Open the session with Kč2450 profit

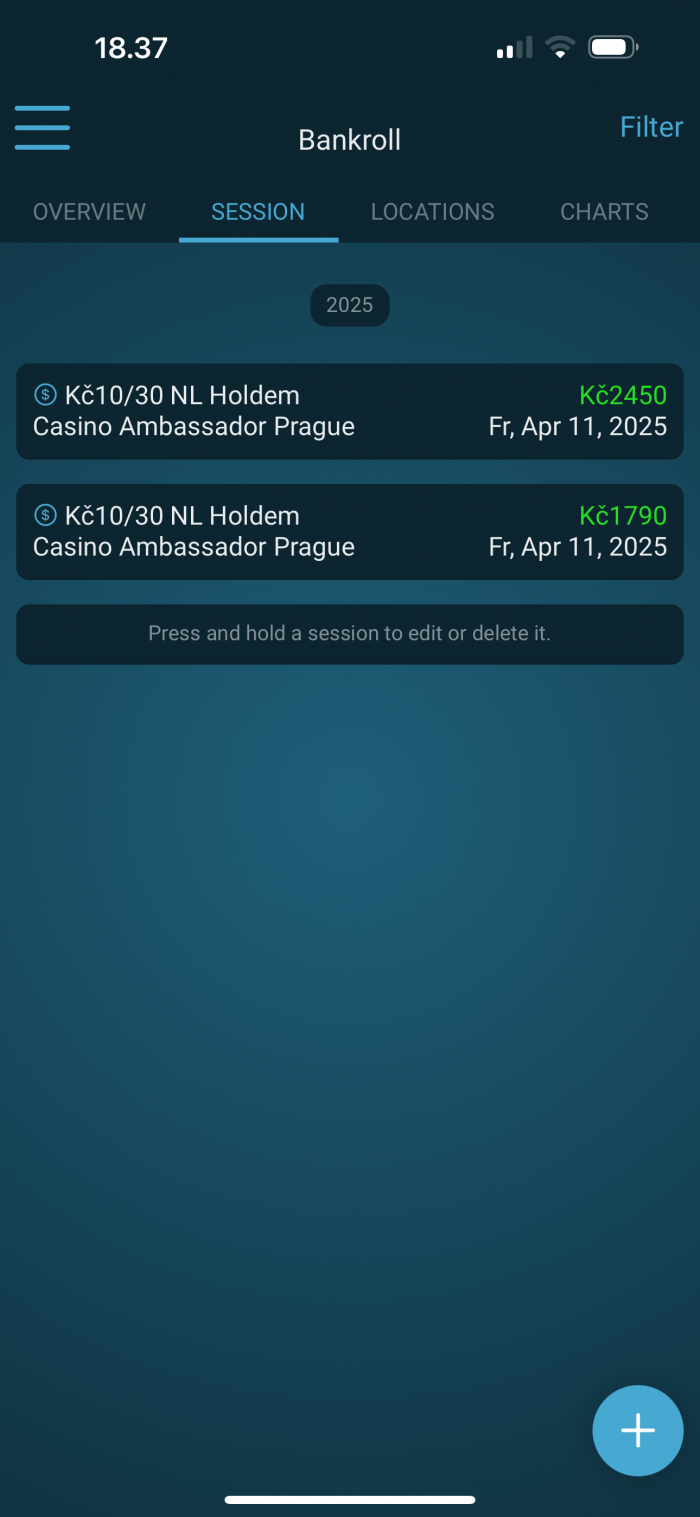(x=350, y=411)
